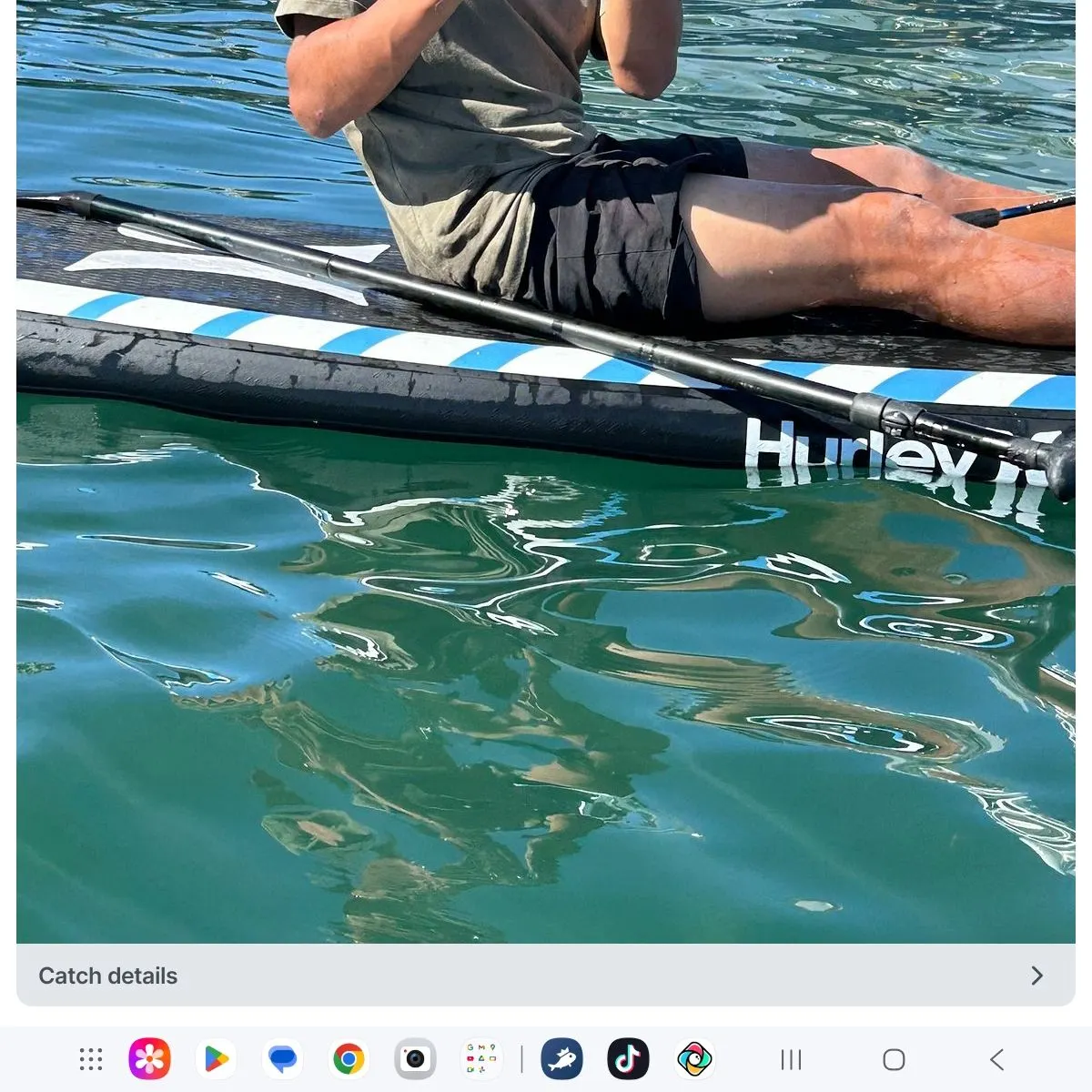This screenshot has height=1092, width=1092.
Task: Switch to Fishbrain in recent apps
Action: click(561, 1059)
